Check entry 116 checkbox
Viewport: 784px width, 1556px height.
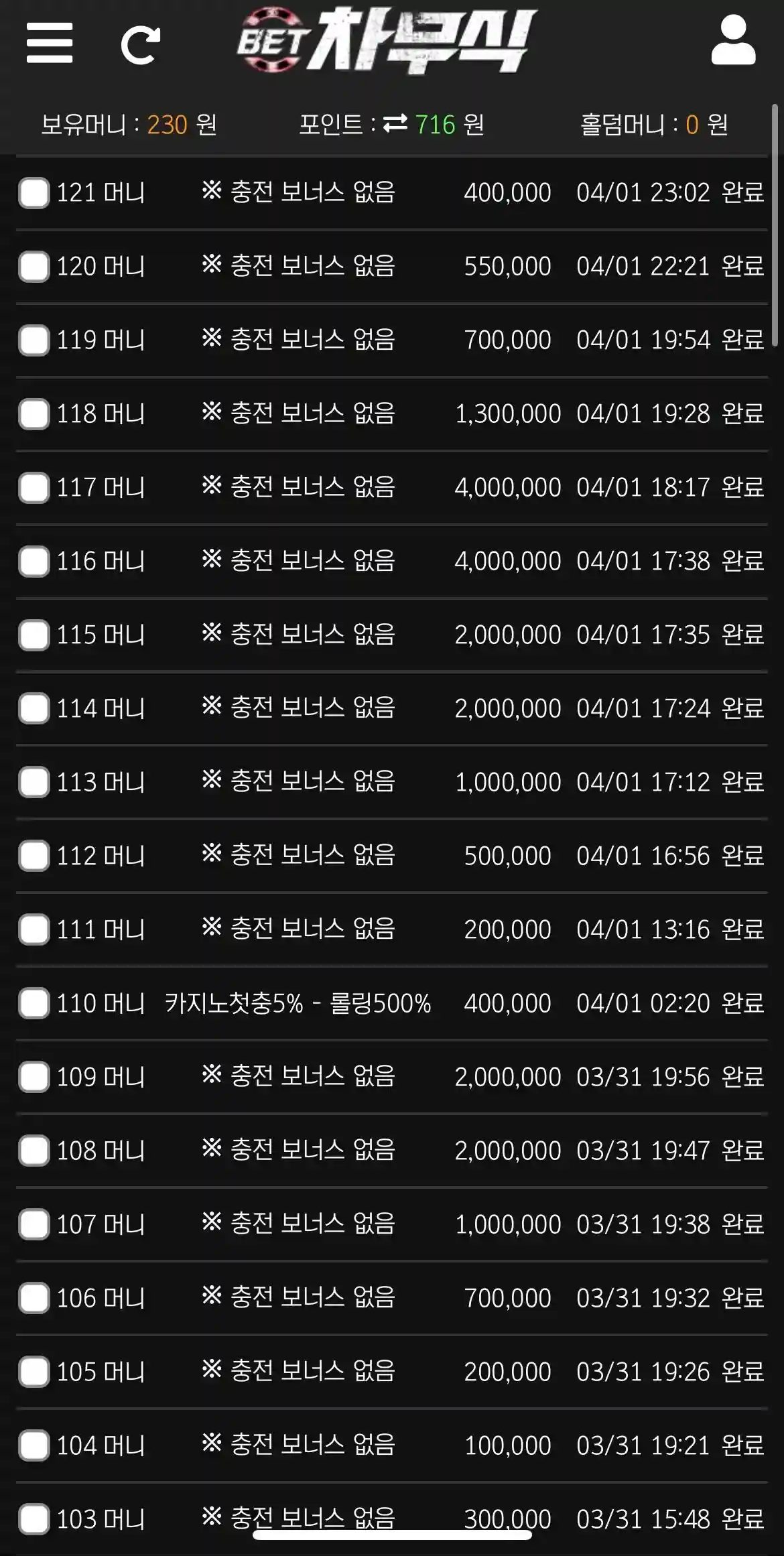[34, 562]
